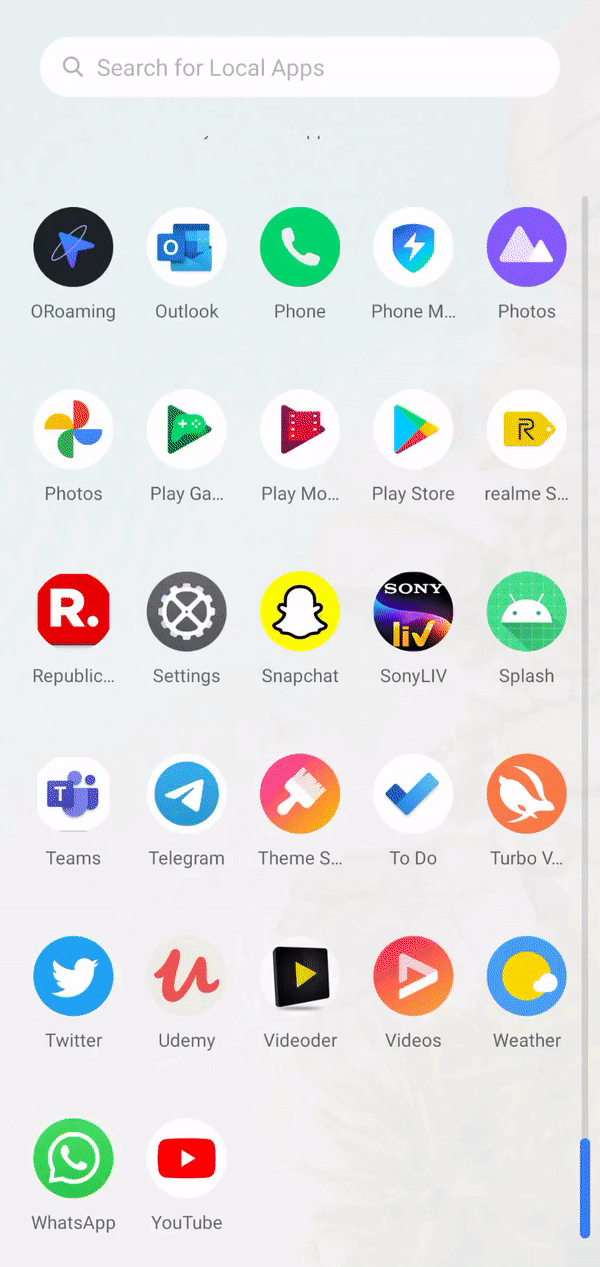The height and width of the screenshot is (1267, 600).
Task: Open the To Do app
Action: point(413,794)
